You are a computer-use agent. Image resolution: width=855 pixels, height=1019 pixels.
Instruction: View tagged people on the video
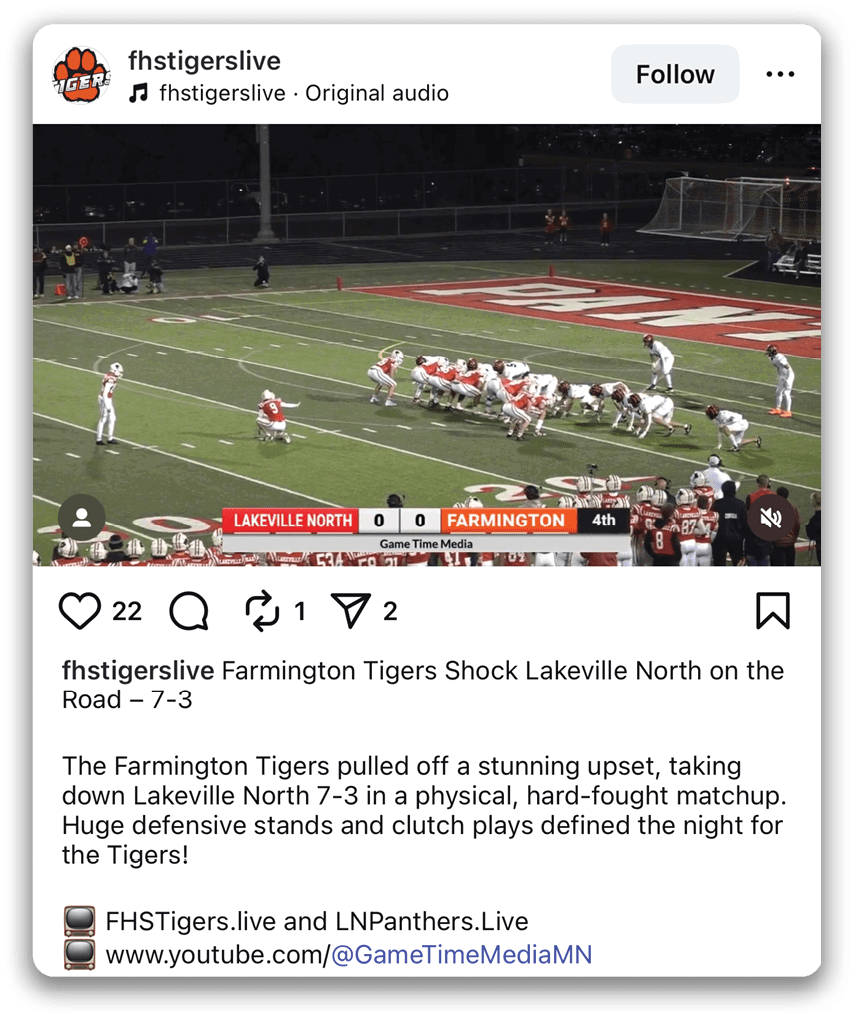pyautogui.click(x=82, y=518)
